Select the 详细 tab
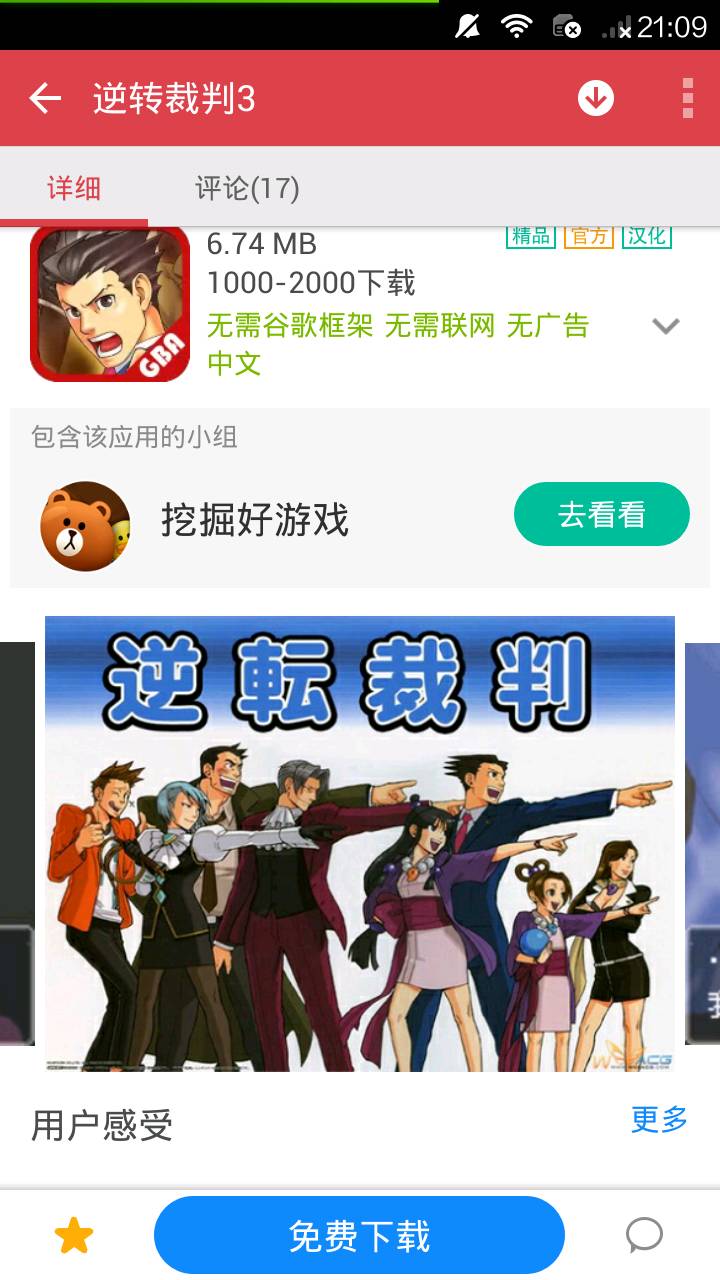720x1280 pixels. (x=74, y=188)
